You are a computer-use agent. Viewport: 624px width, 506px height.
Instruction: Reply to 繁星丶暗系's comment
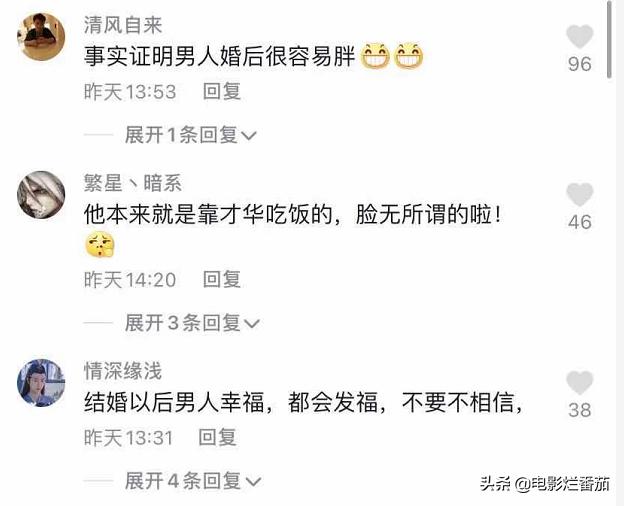[x=222, y=280]
